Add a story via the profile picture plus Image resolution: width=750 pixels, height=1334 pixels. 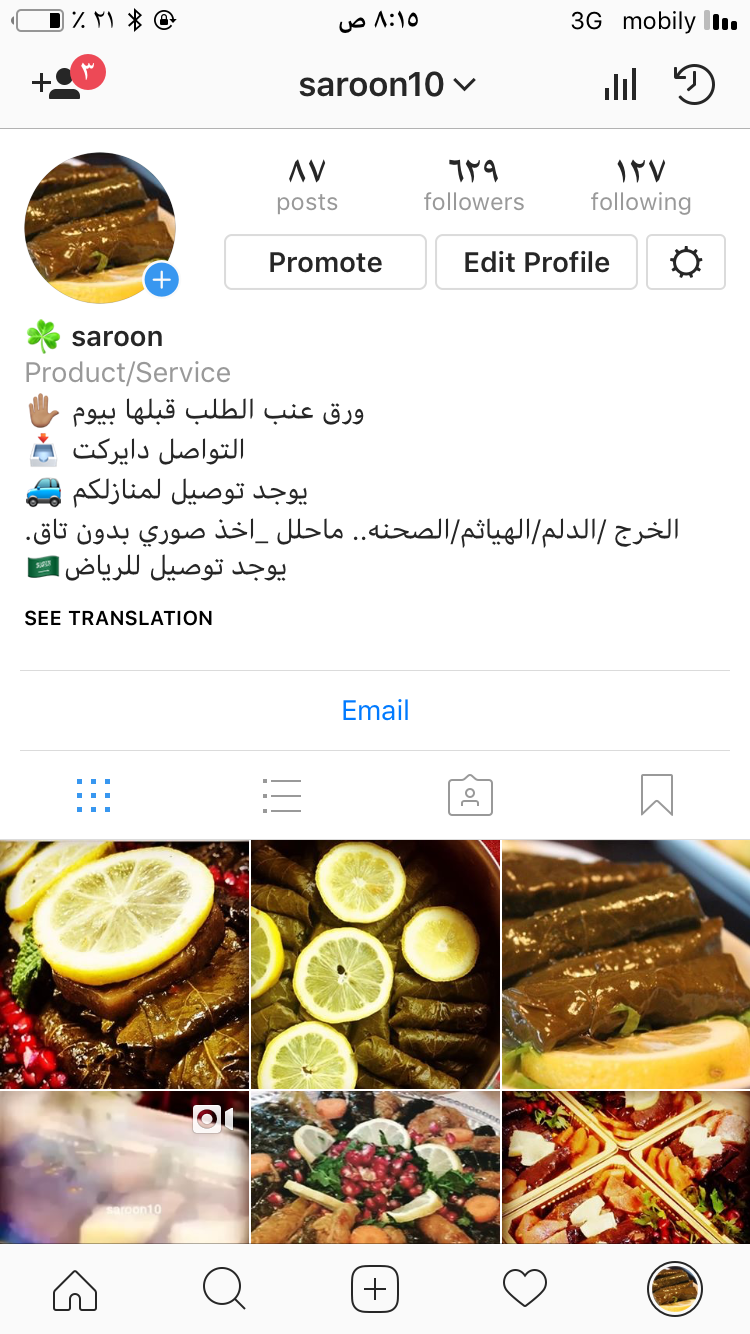click(x=161, y=280)
